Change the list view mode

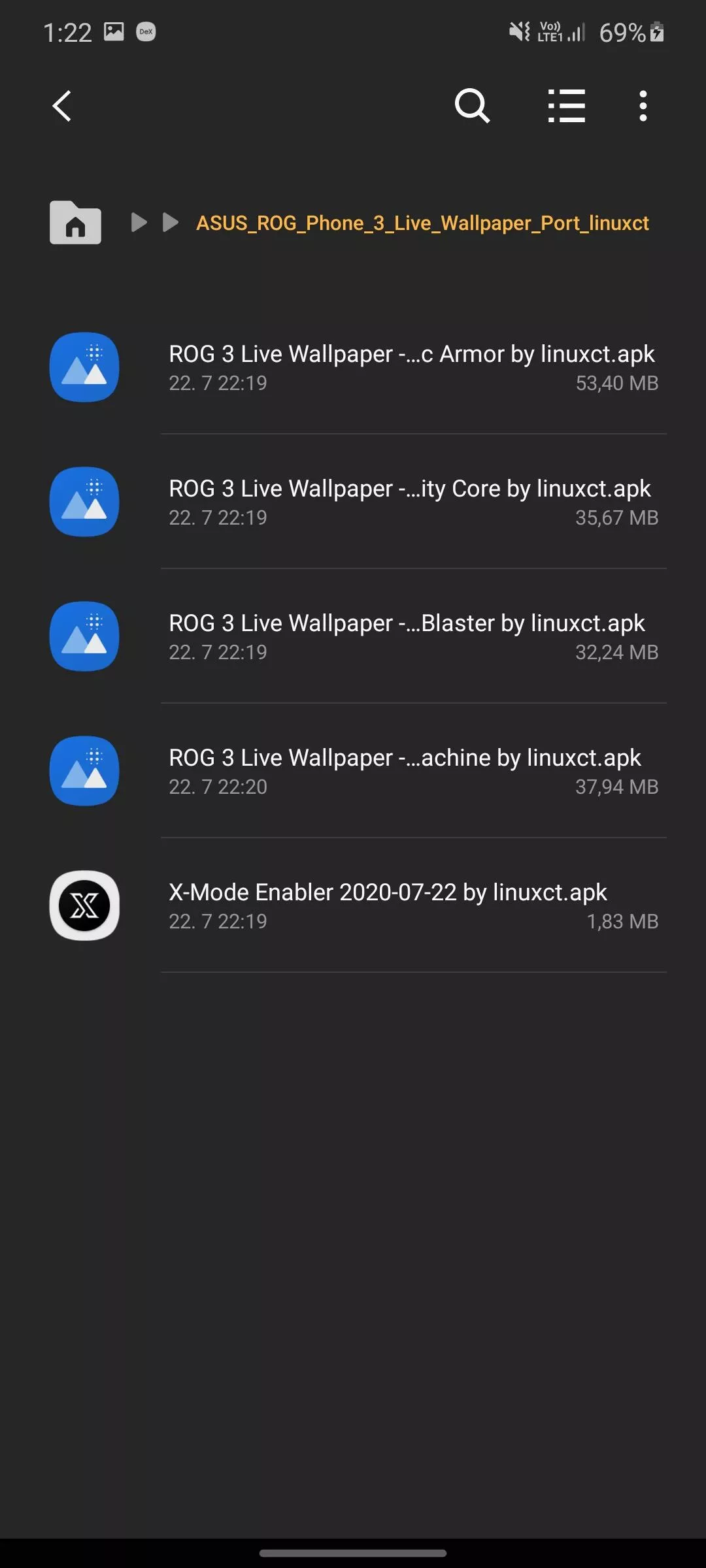[566, 106]
